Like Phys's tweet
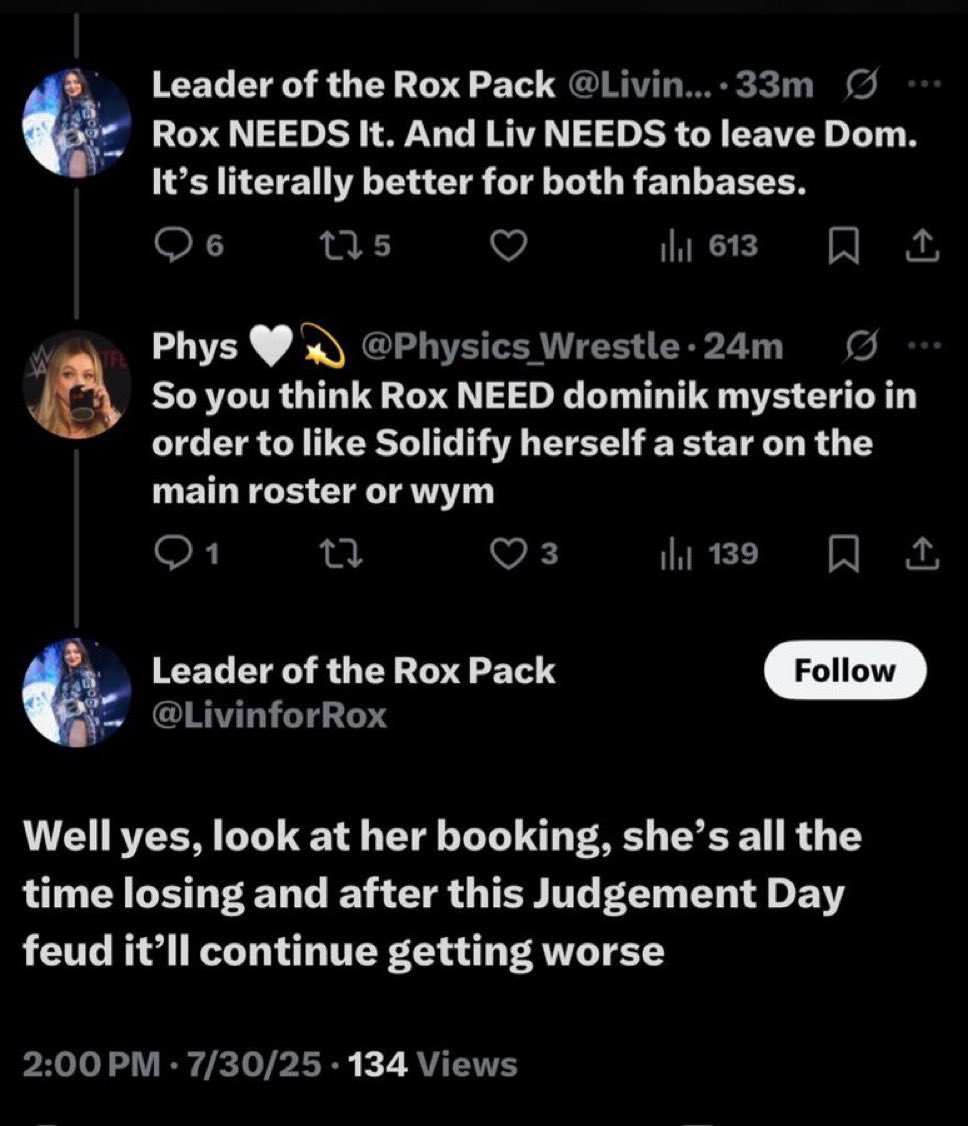 pos(511,554)
